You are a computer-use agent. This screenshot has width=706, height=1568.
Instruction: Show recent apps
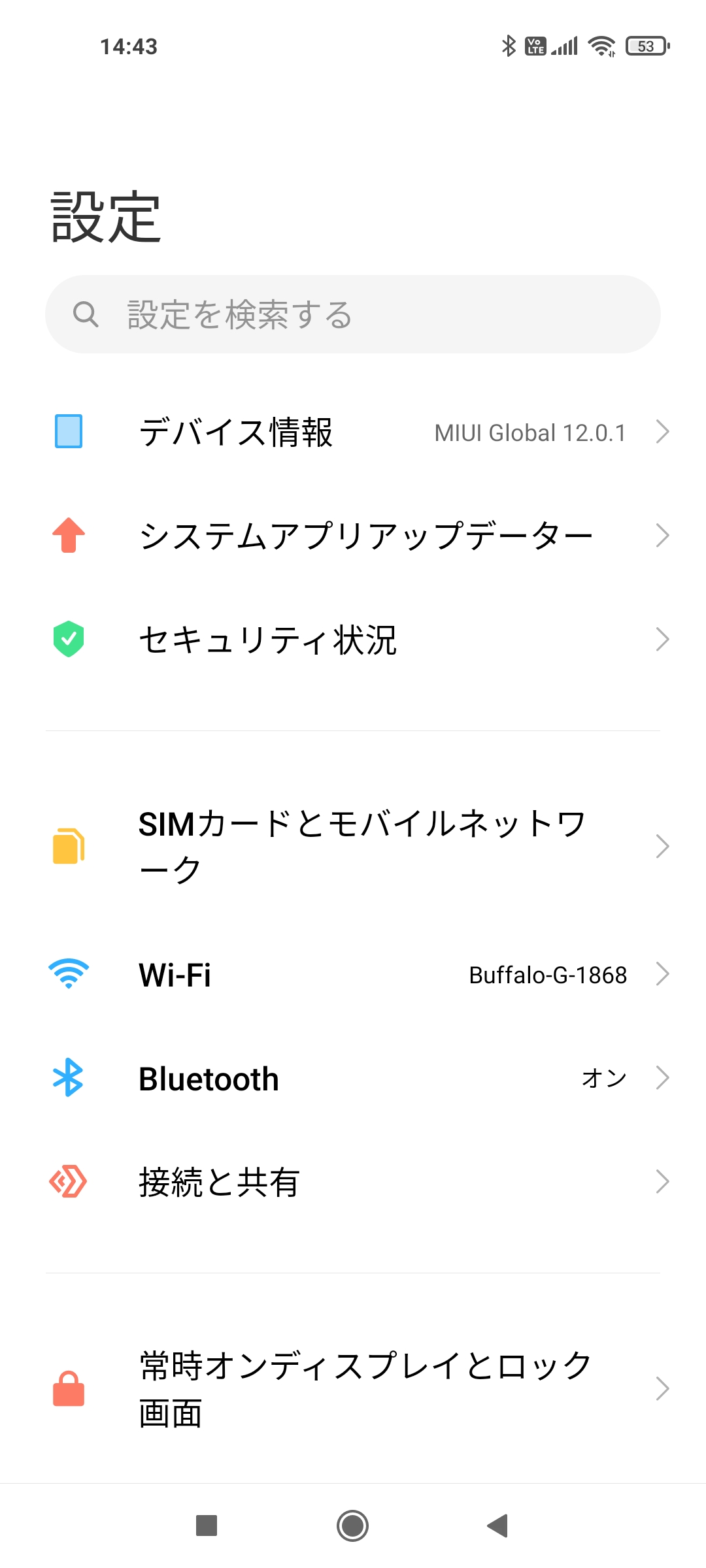pos(207,1526)
